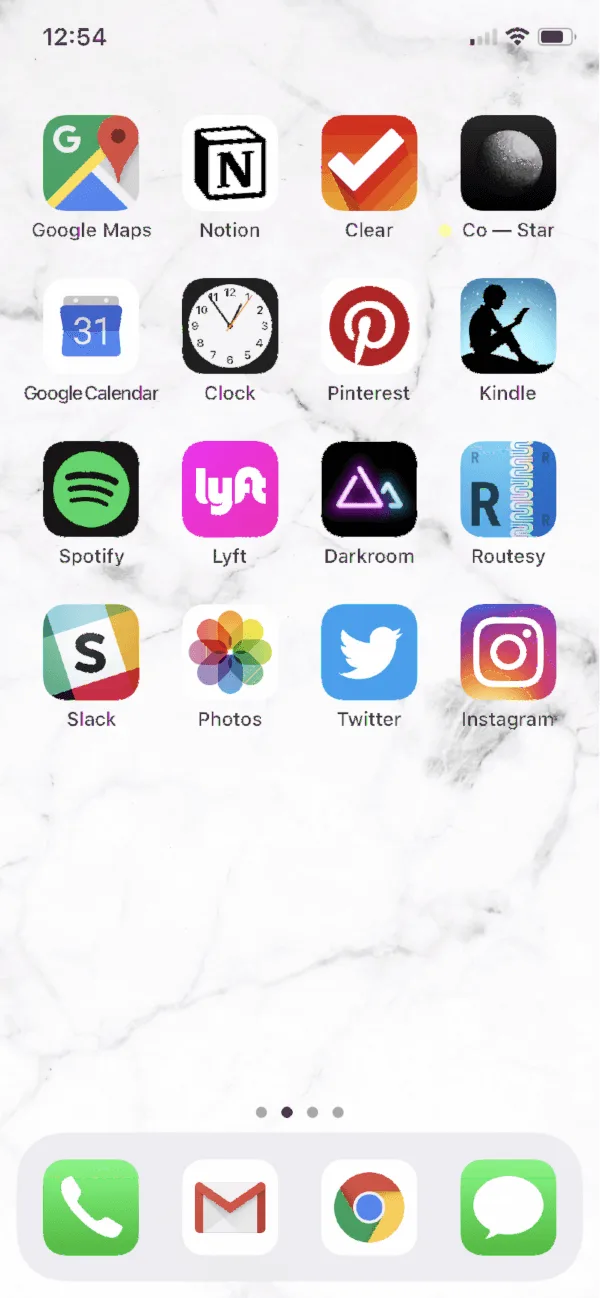Open the Phone app in dock
This screenshot has height=1298, width=600.
[91, 1207]
